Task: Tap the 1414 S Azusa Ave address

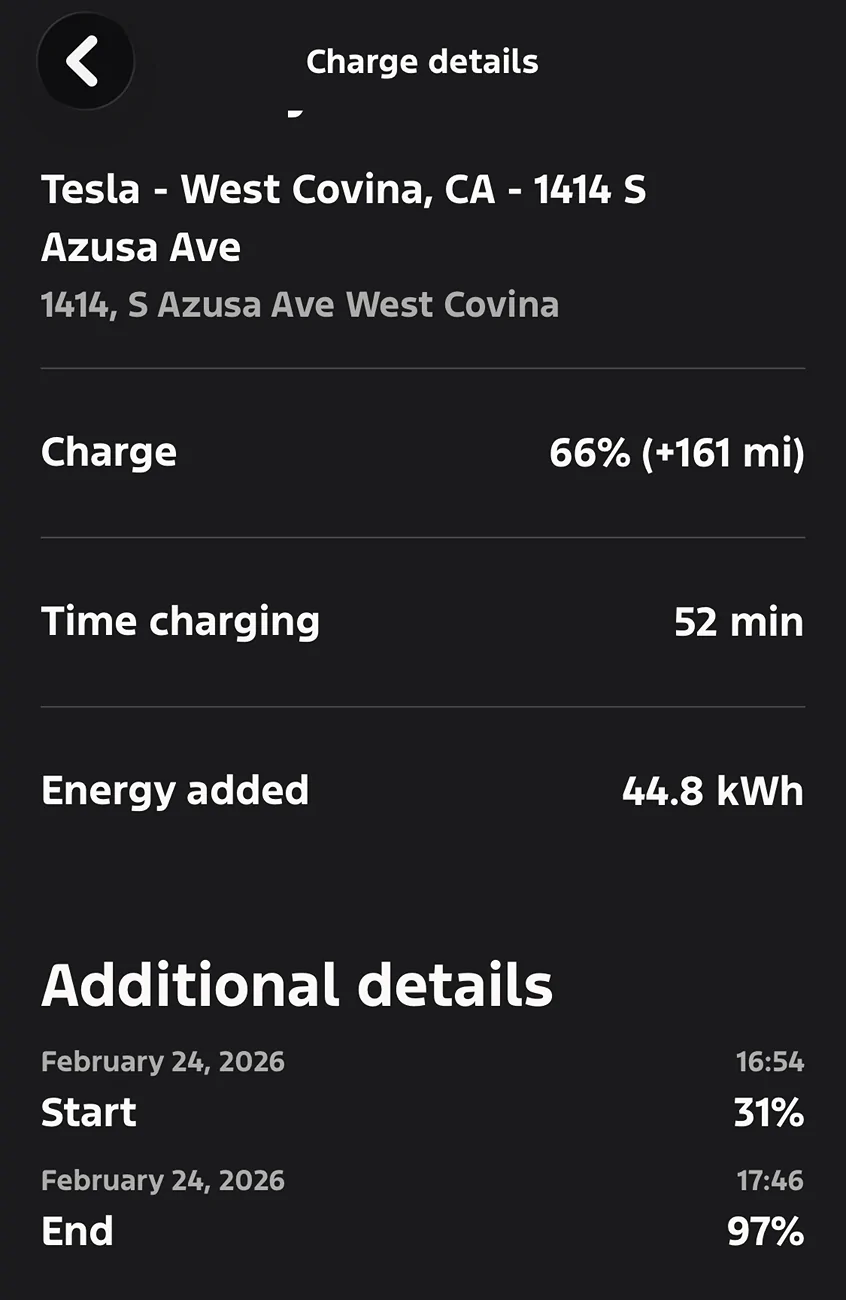Action: 299,304
